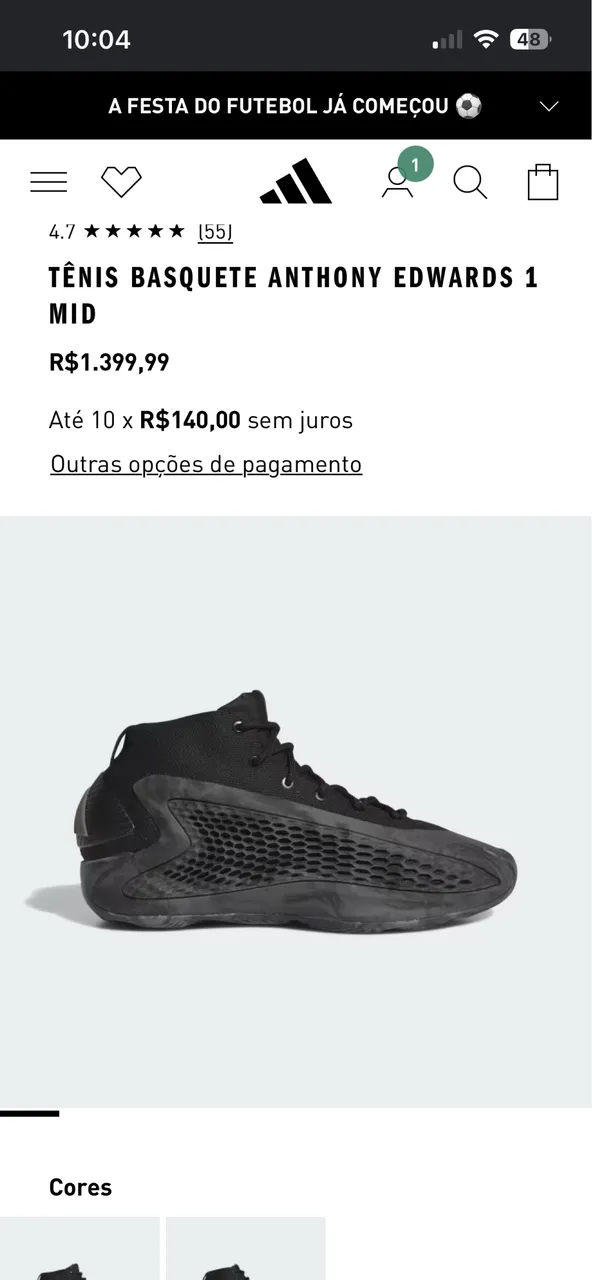The width and height of the screenshot is (592, 1280).
Task: Select the second color thumbnail under Cores
Action: [x=246, y=1248]
